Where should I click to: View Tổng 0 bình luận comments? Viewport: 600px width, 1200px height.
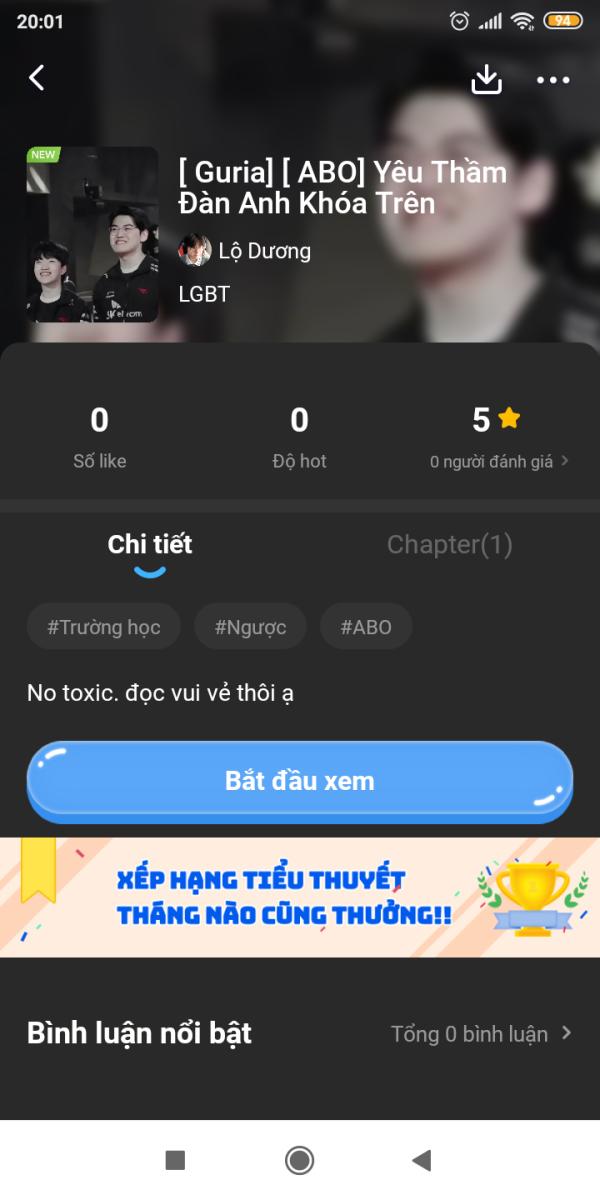point(480,1034)
